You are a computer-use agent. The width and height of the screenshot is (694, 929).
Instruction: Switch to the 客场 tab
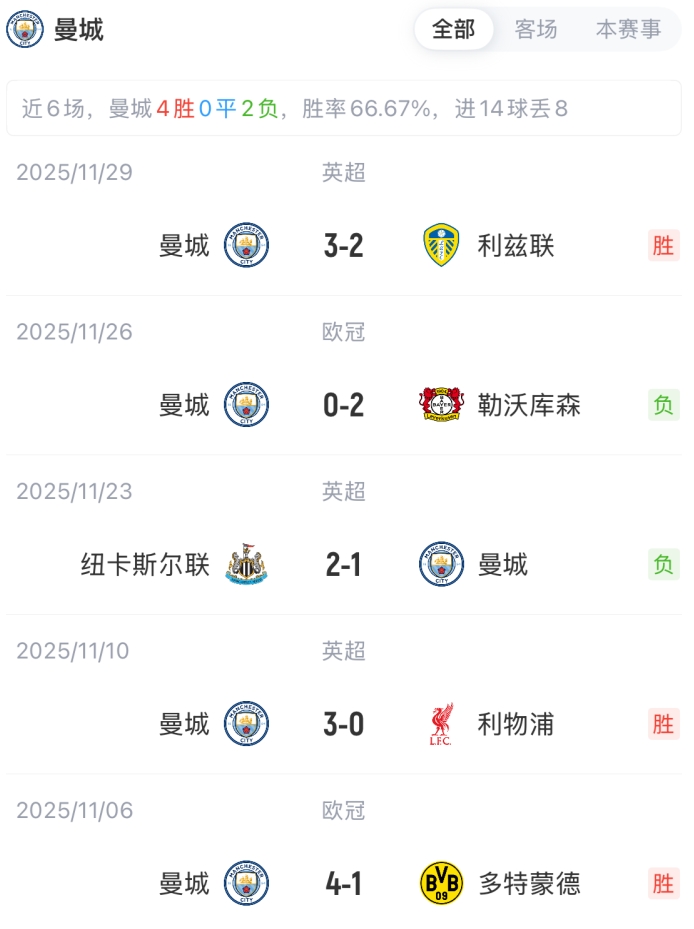[x=536, y=30]
